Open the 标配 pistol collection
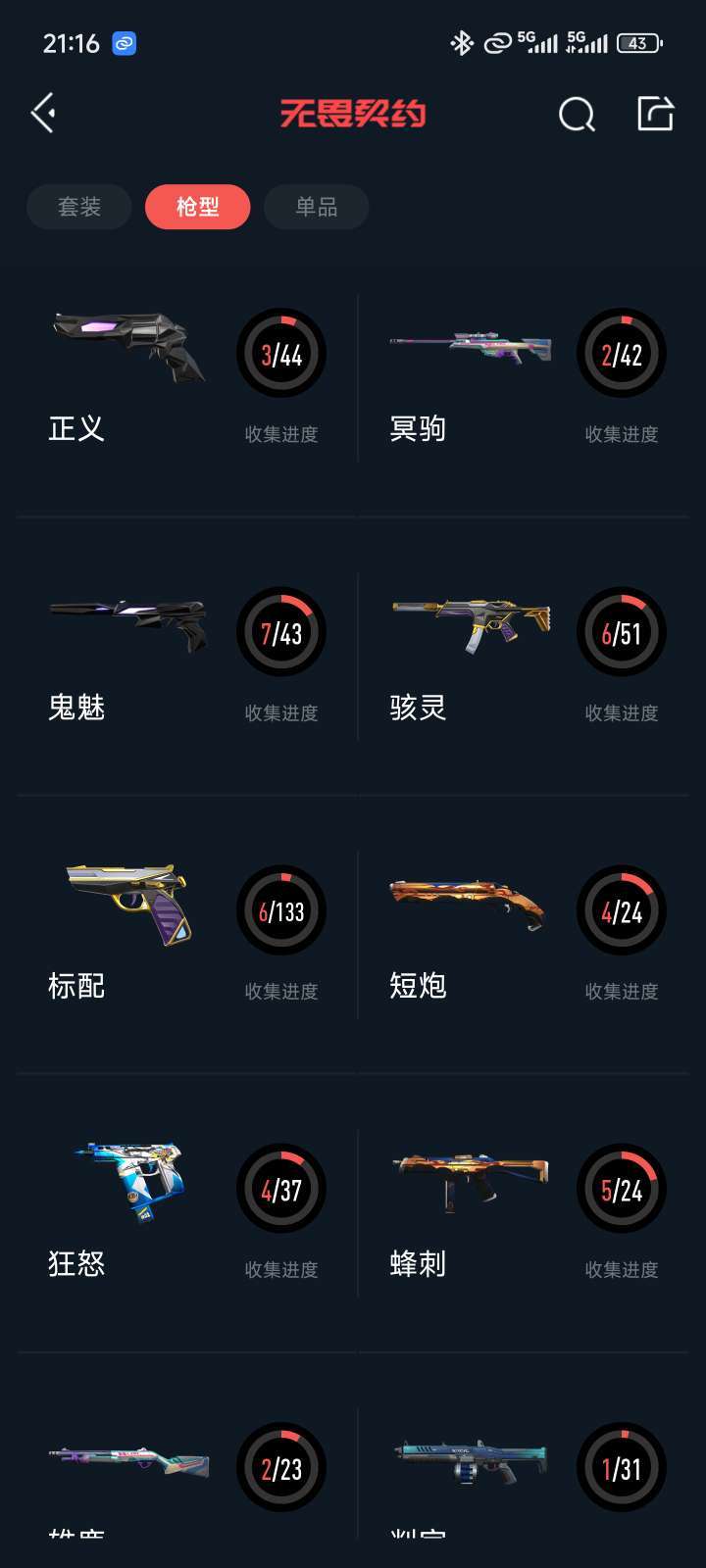The height and width of the screenshot is (1568, 706). 186,935
